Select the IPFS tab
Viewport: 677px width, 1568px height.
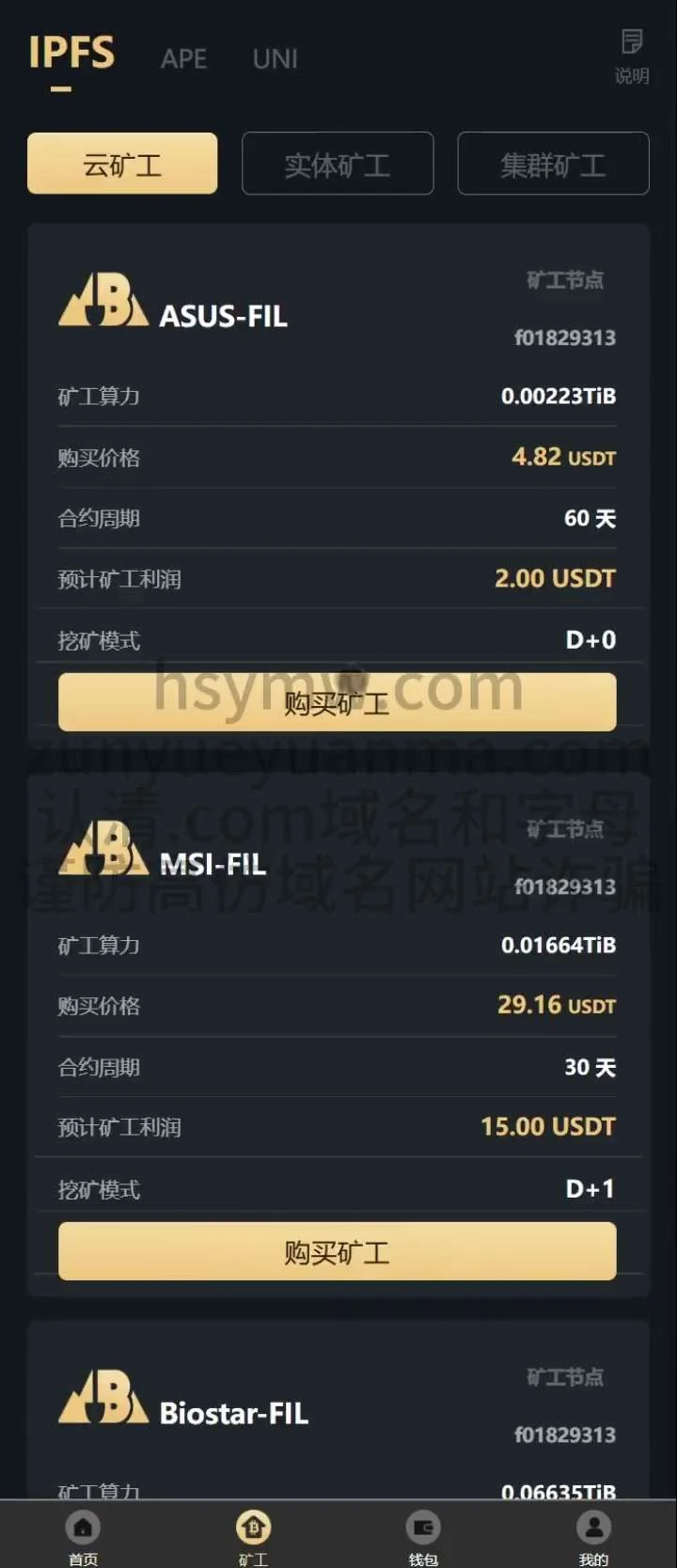[x=71, y=54]
